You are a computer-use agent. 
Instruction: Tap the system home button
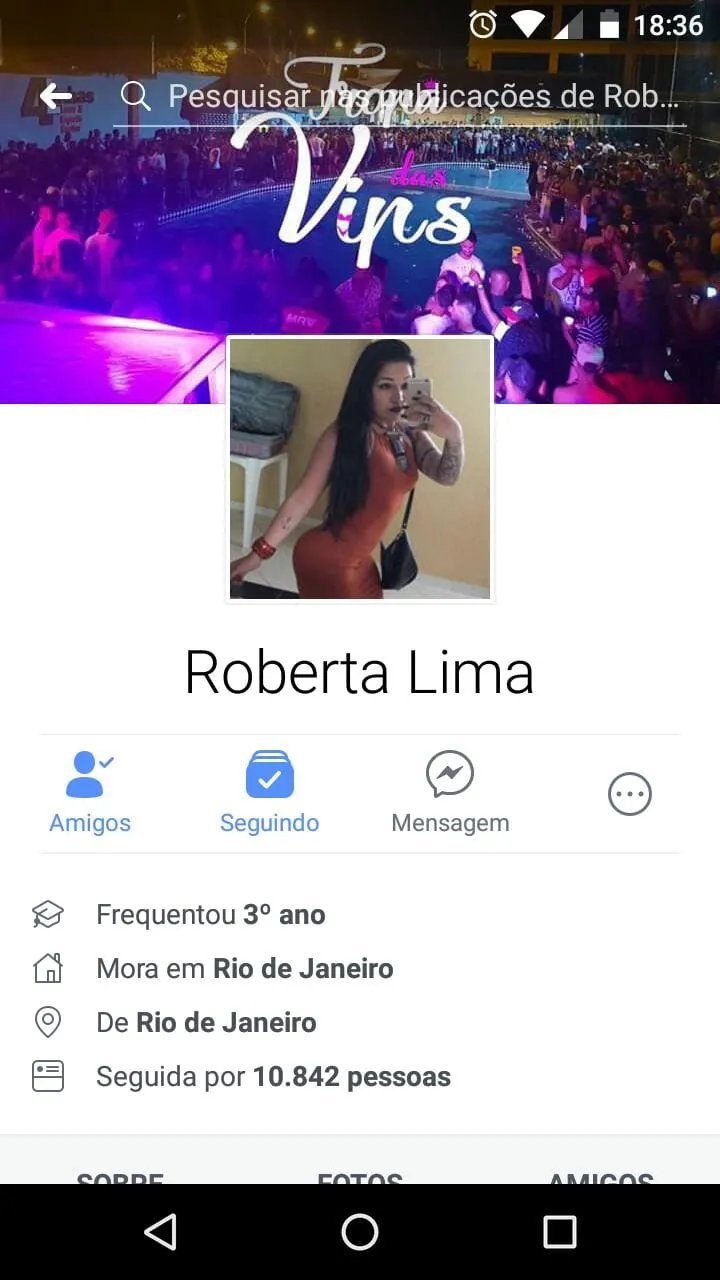pyautogui.click(x=360, y=1232)
